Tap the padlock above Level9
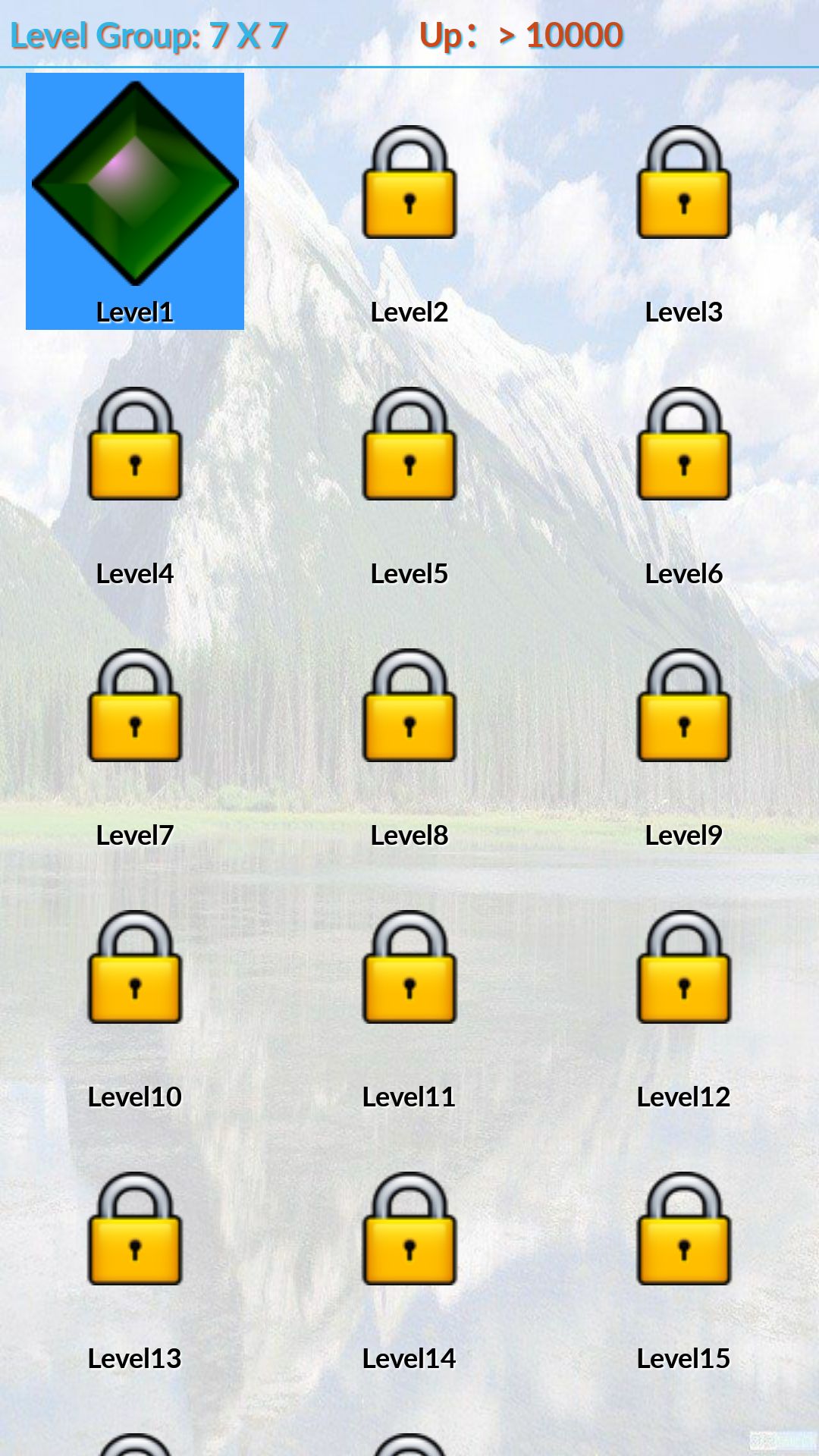Image resolution: width=819 pixels, height=1456 pixels. pyautogui.click(x=683, y=709)
